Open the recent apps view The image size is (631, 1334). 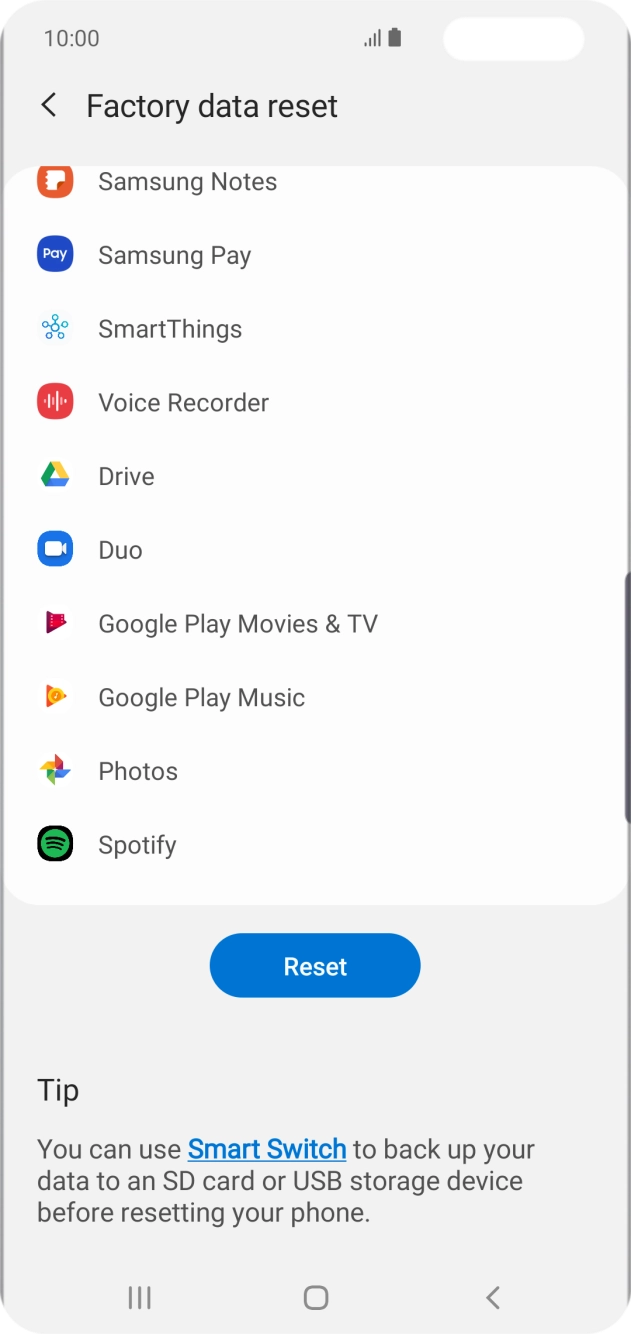(139, 1298)
